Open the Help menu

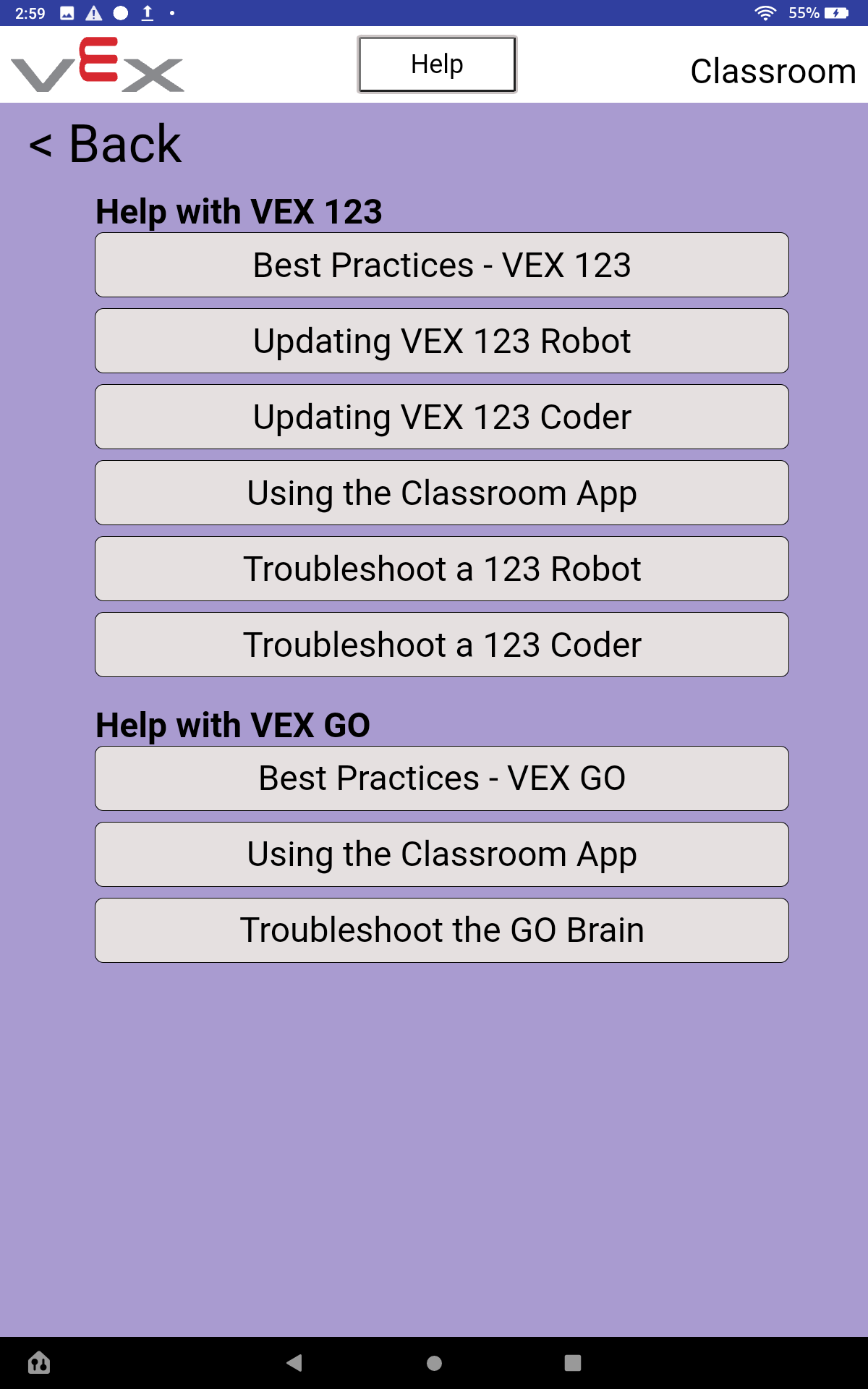coord(436,64)
